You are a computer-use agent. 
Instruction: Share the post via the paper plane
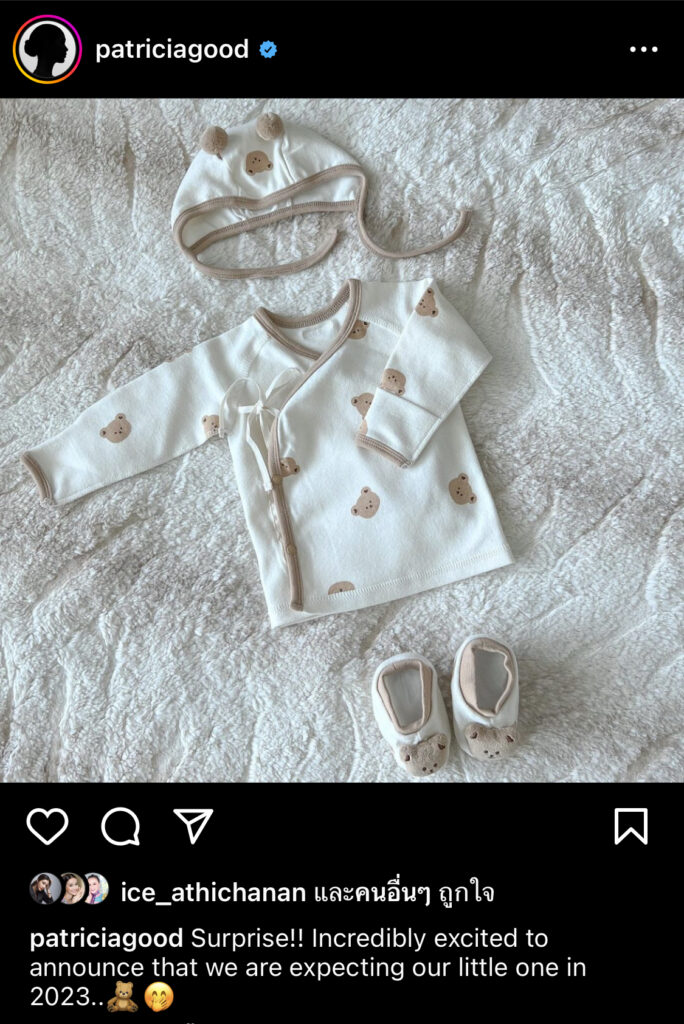(x=193, y=826)
